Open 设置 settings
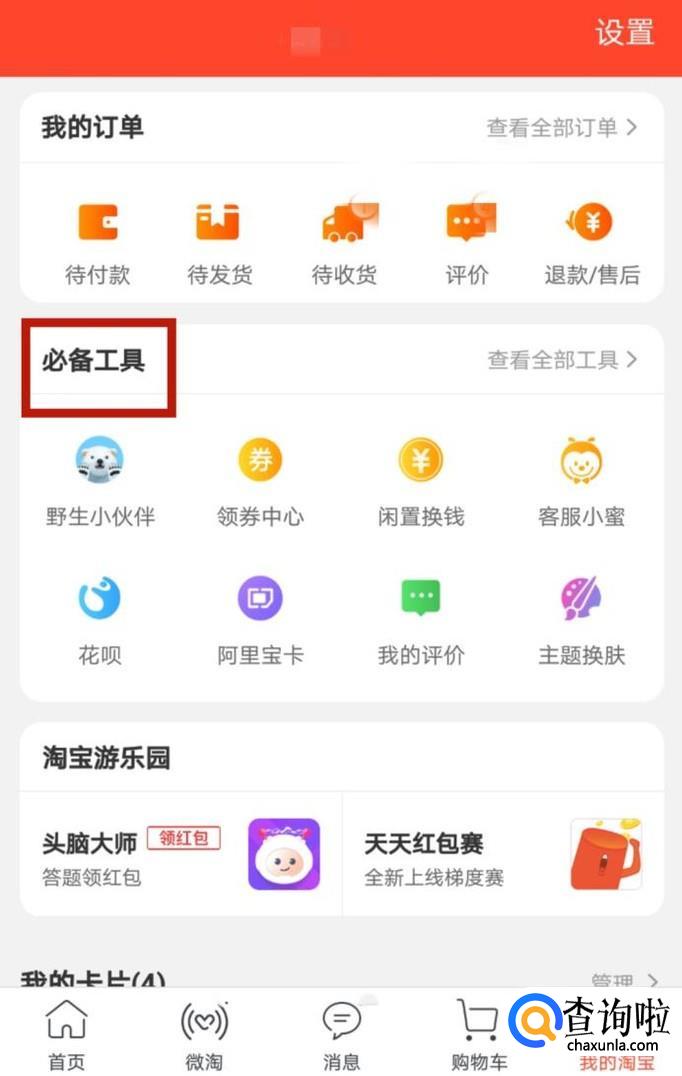Image resolution: width=682 pixels, height=1076 pixels. tap(624, 33)
